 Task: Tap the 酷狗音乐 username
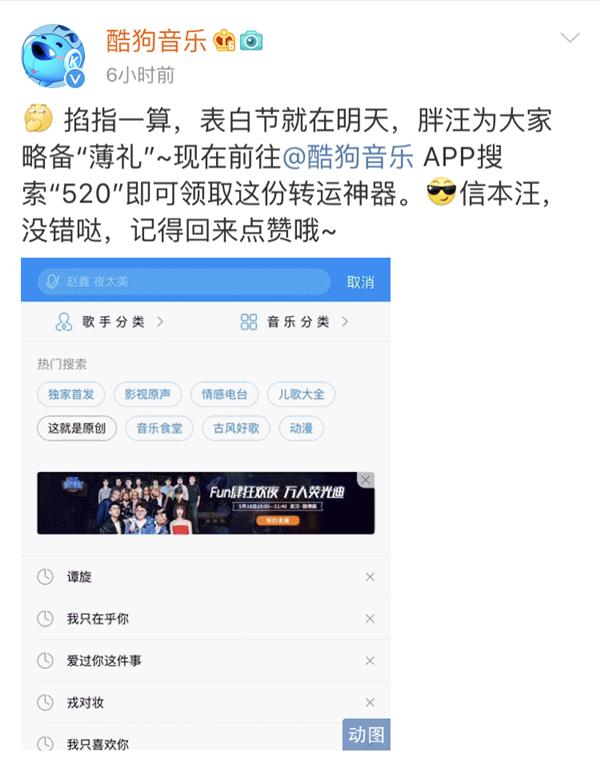(156, 40)
